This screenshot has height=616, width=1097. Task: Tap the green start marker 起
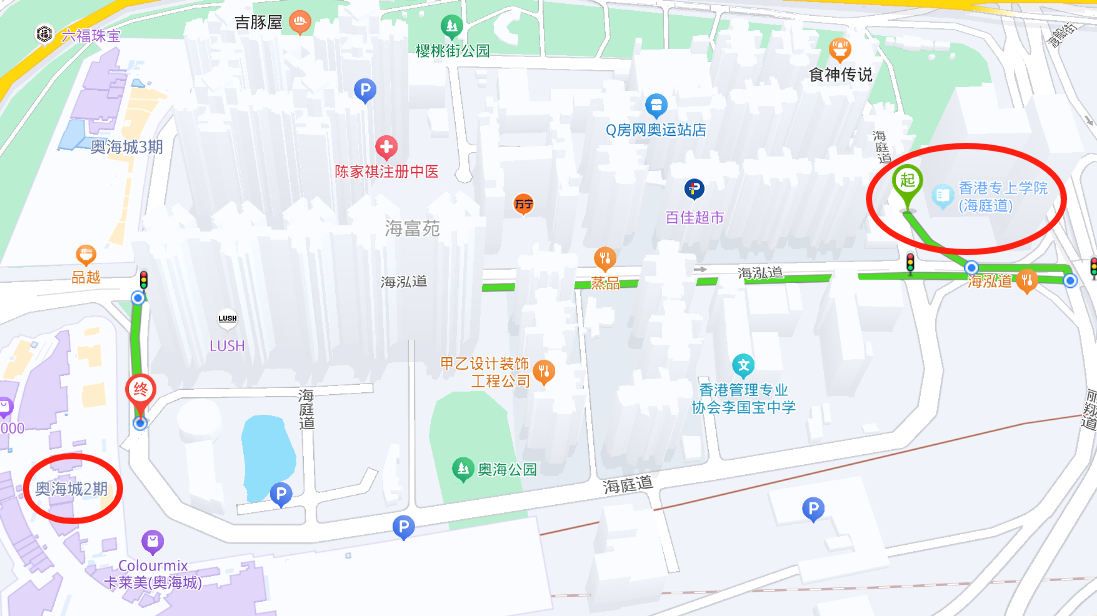point(907,181)
